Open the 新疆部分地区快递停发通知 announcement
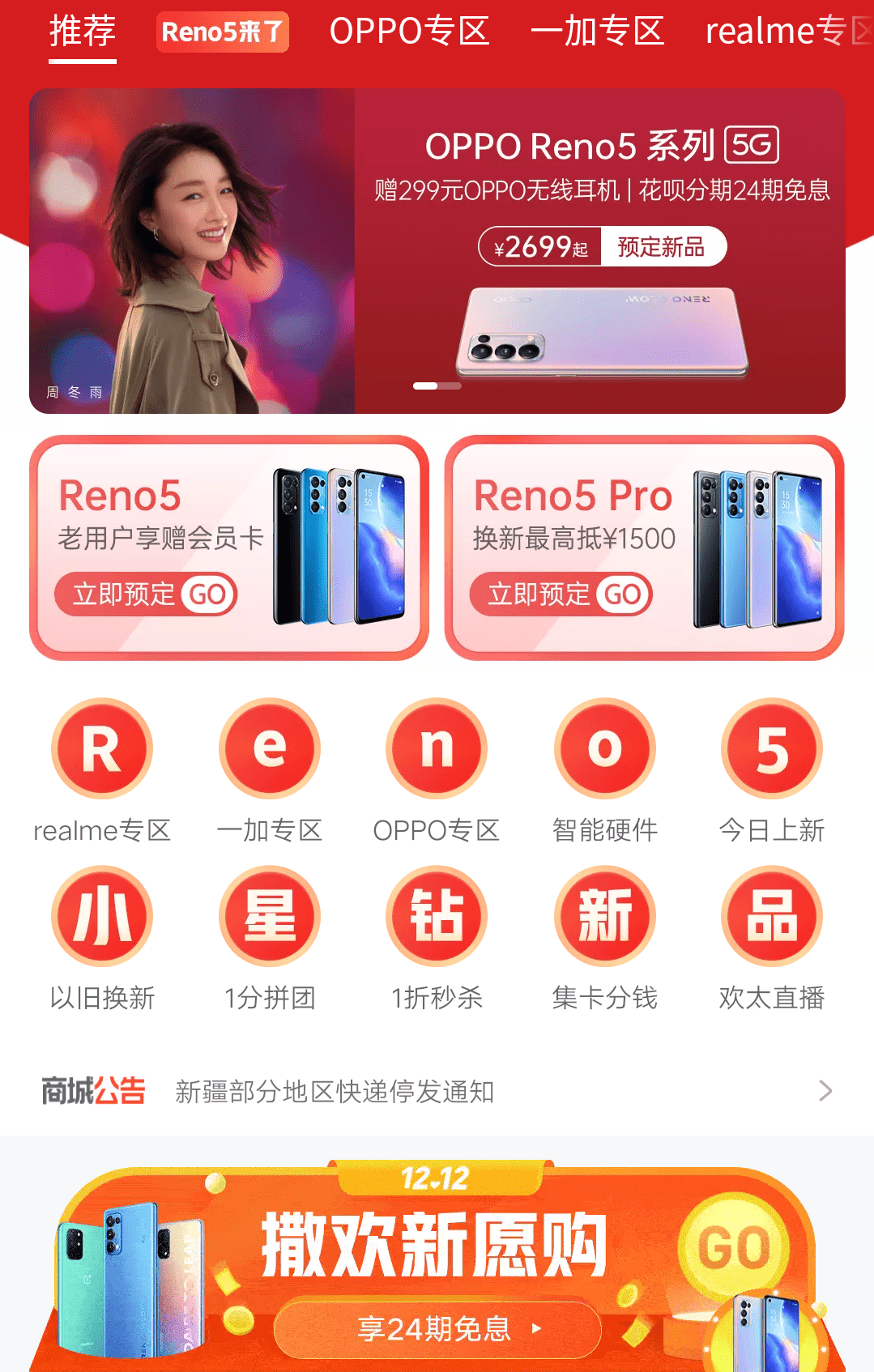The height and width of the screenshot is (1372, 874). click(437, 1092)
